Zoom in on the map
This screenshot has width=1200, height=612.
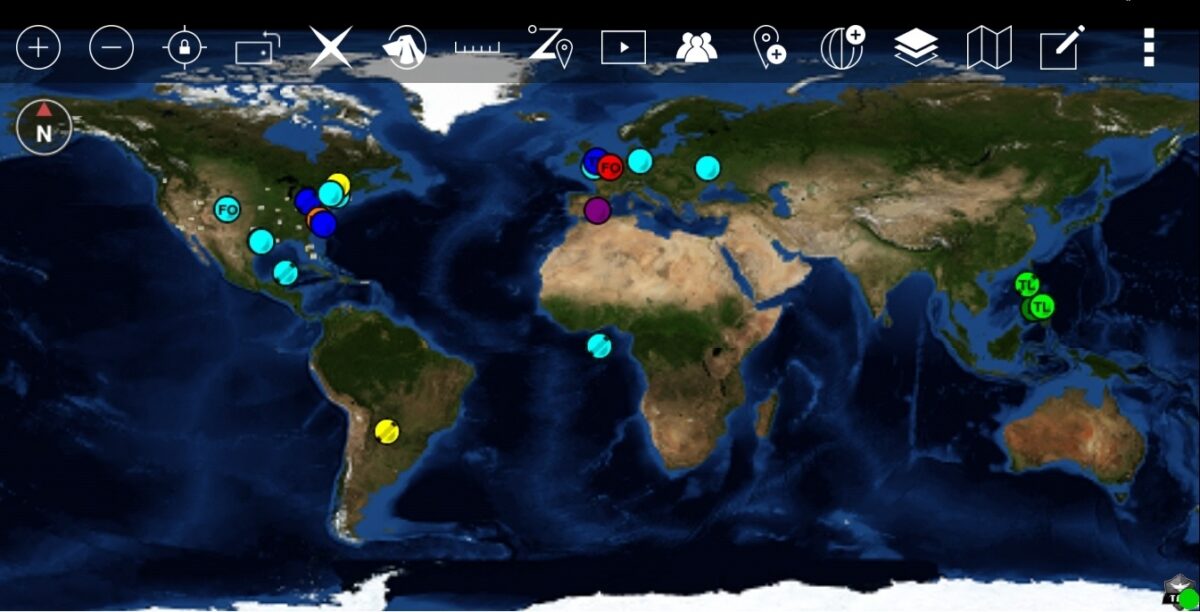(x=38, y=47)
